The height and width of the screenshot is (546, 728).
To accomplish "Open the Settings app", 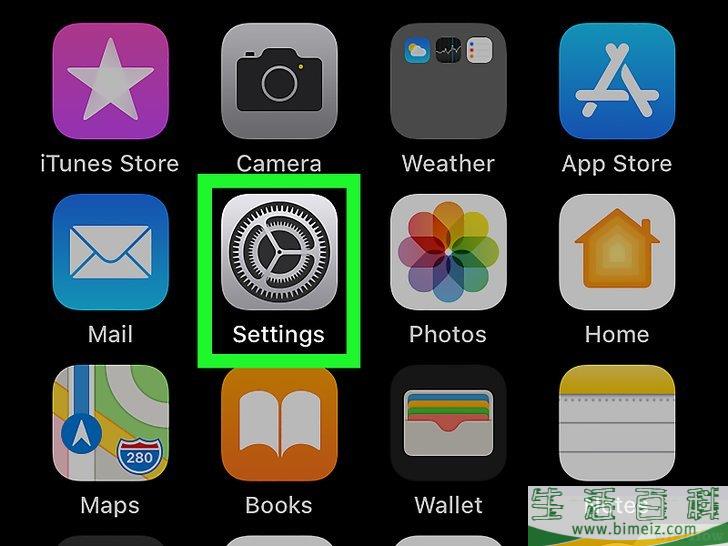I will [279, 252].
